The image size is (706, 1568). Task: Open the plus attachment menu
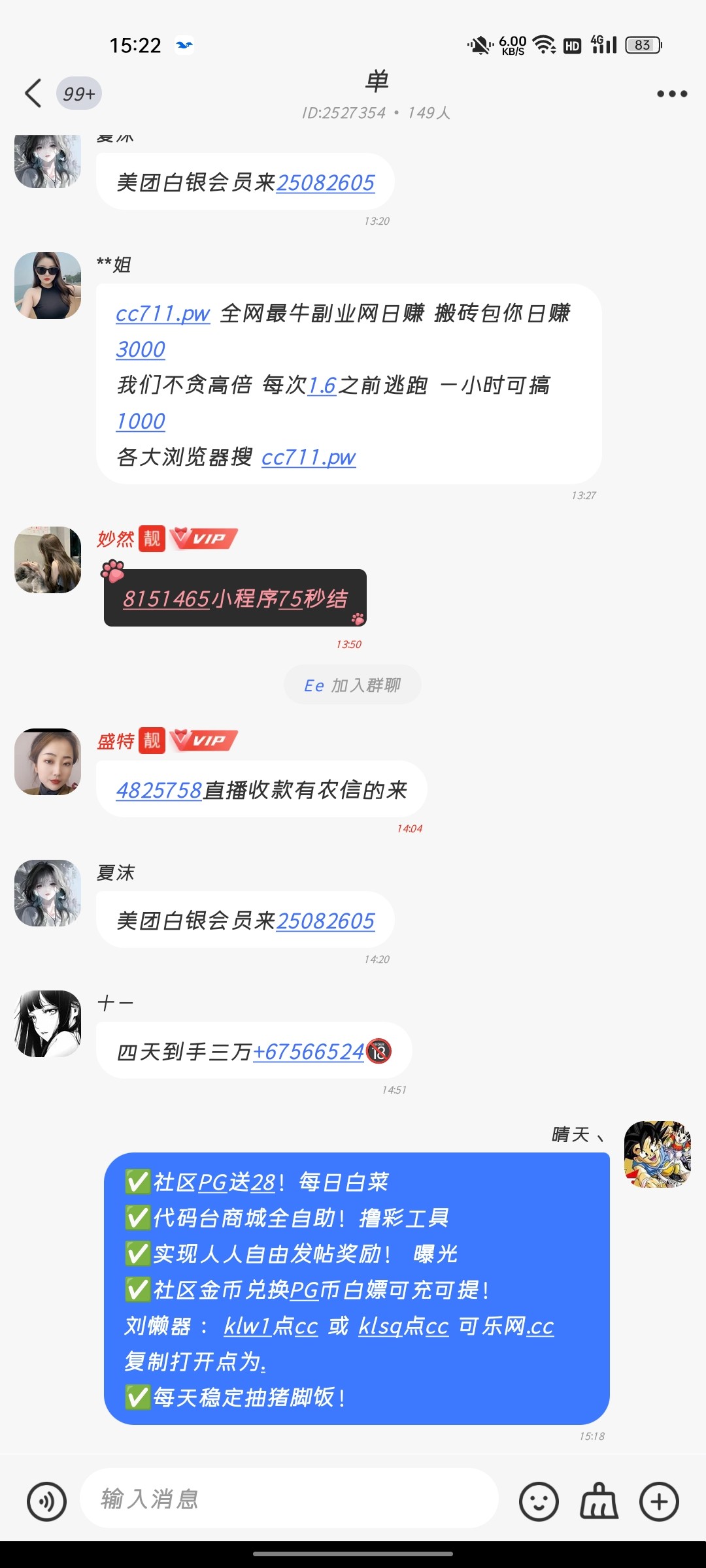658,1501
